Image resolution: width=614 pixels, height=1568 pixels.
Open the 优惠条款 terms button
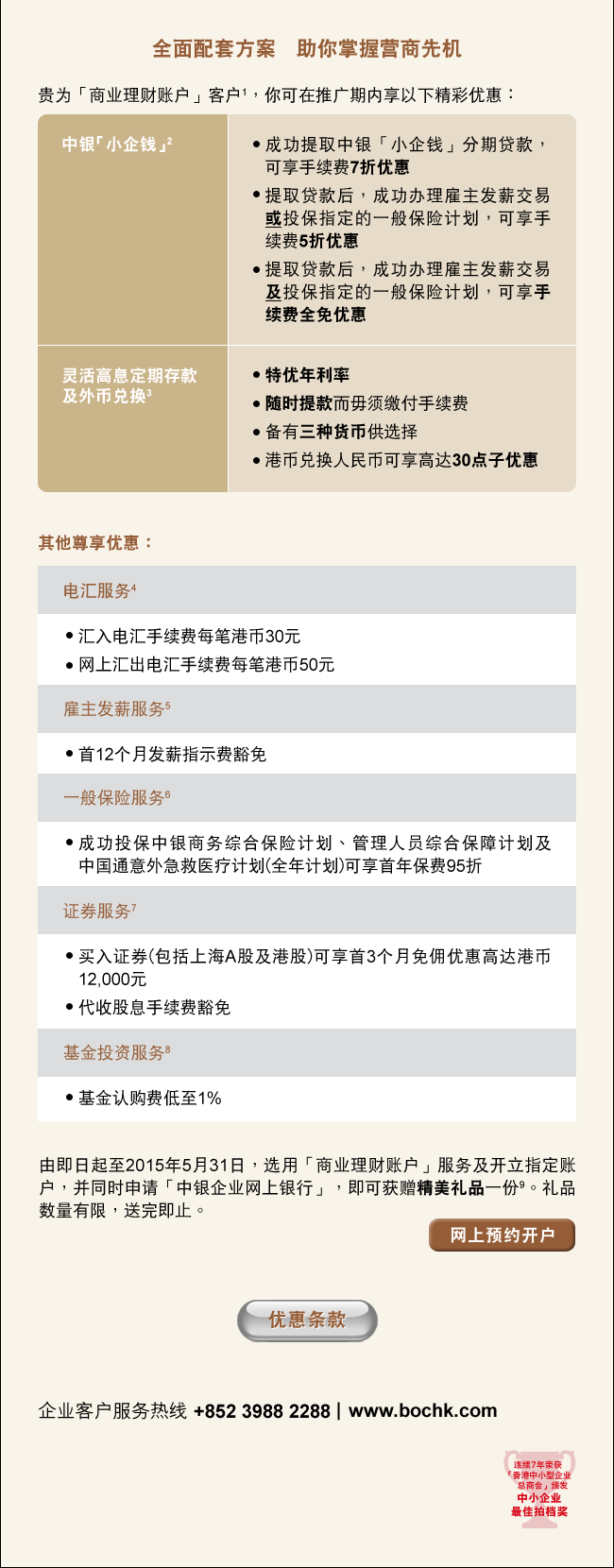click(x=307, y=1320)
